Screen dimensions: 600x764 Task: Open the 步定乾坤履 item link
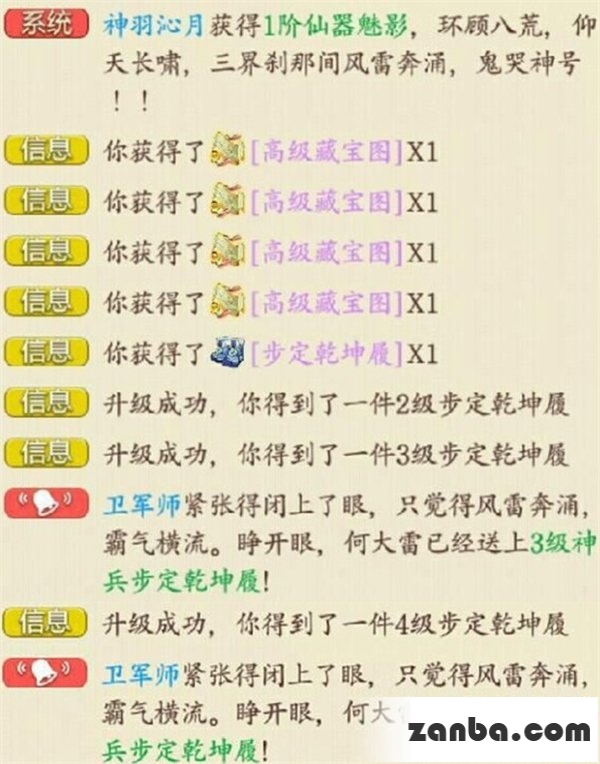(x=325, y=353)
